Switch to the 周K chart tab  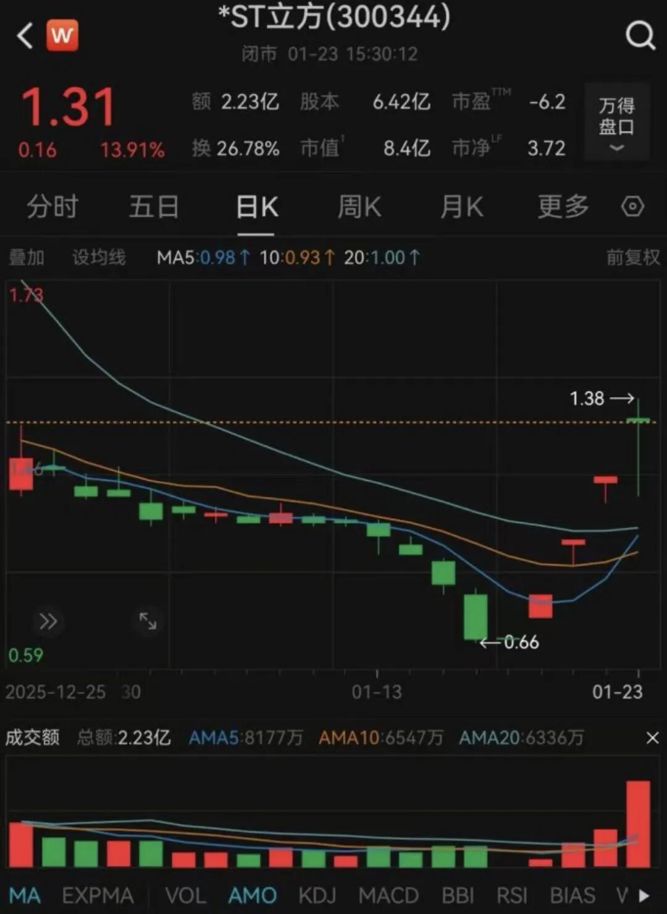point(359,207)
